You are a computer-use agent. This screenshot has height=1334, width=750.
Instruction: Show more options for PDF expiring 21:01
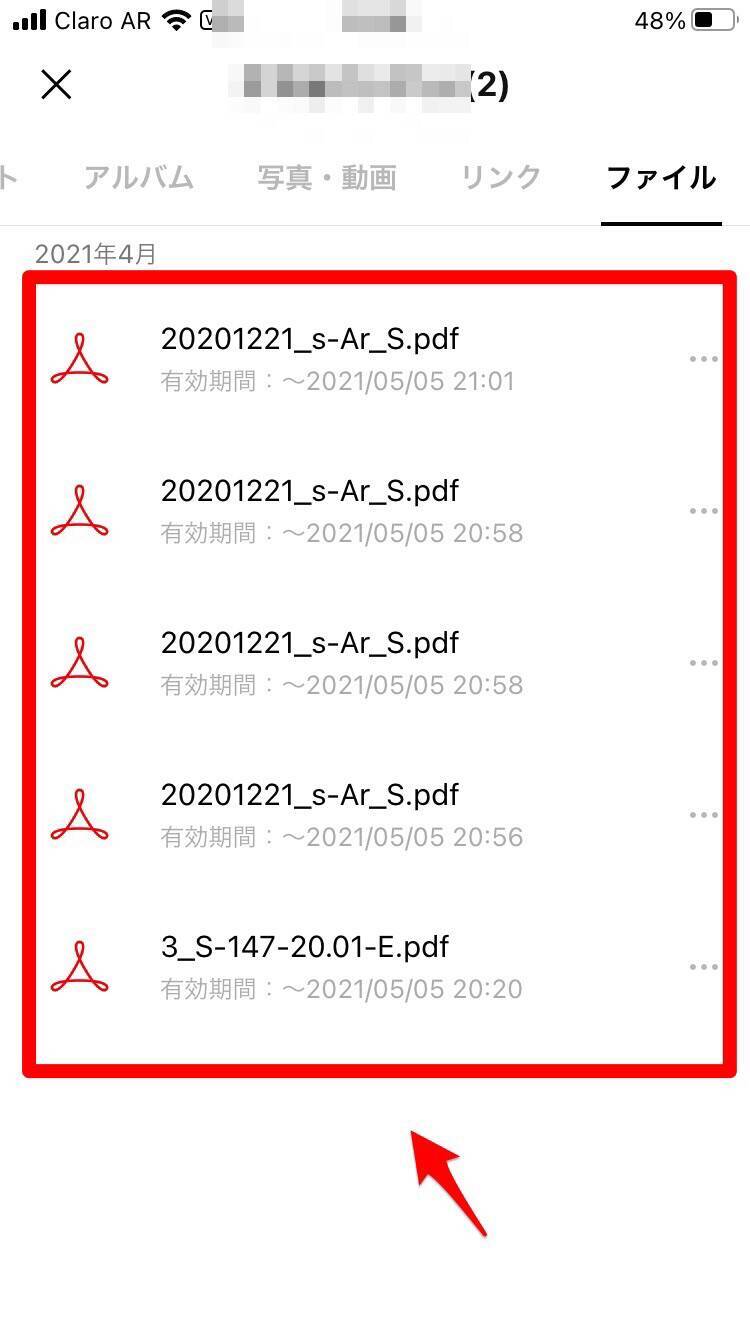pos(703,359)
